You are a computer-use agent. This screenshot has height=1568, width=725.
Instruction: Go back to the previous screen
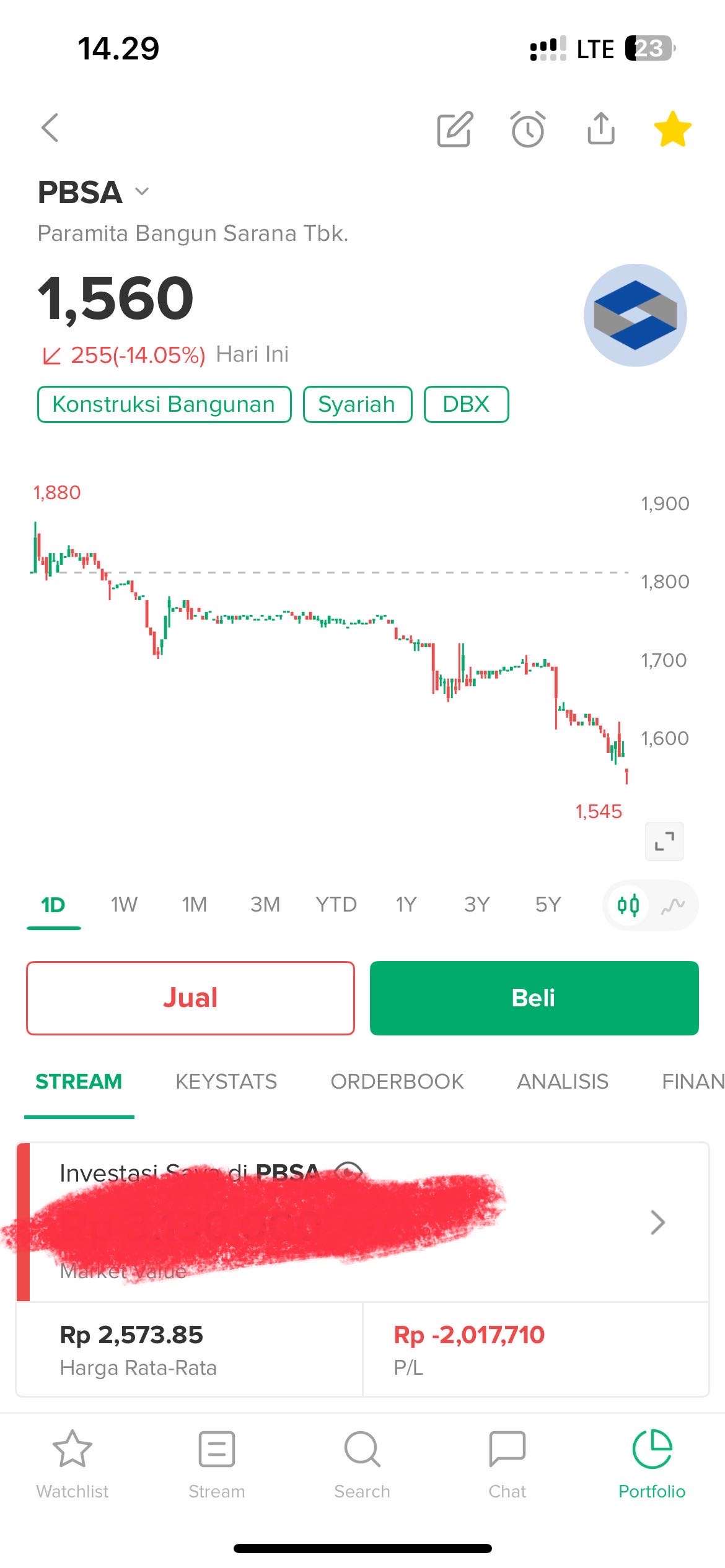(x=50, y=128)
